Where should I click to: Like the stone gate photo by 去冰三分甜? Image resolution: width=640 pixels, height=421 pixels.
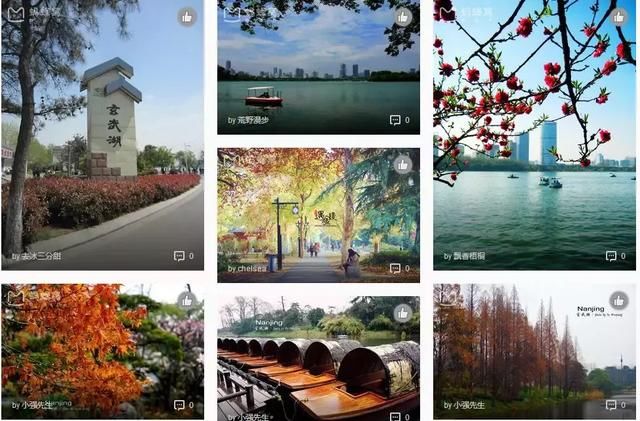point(187,17)
